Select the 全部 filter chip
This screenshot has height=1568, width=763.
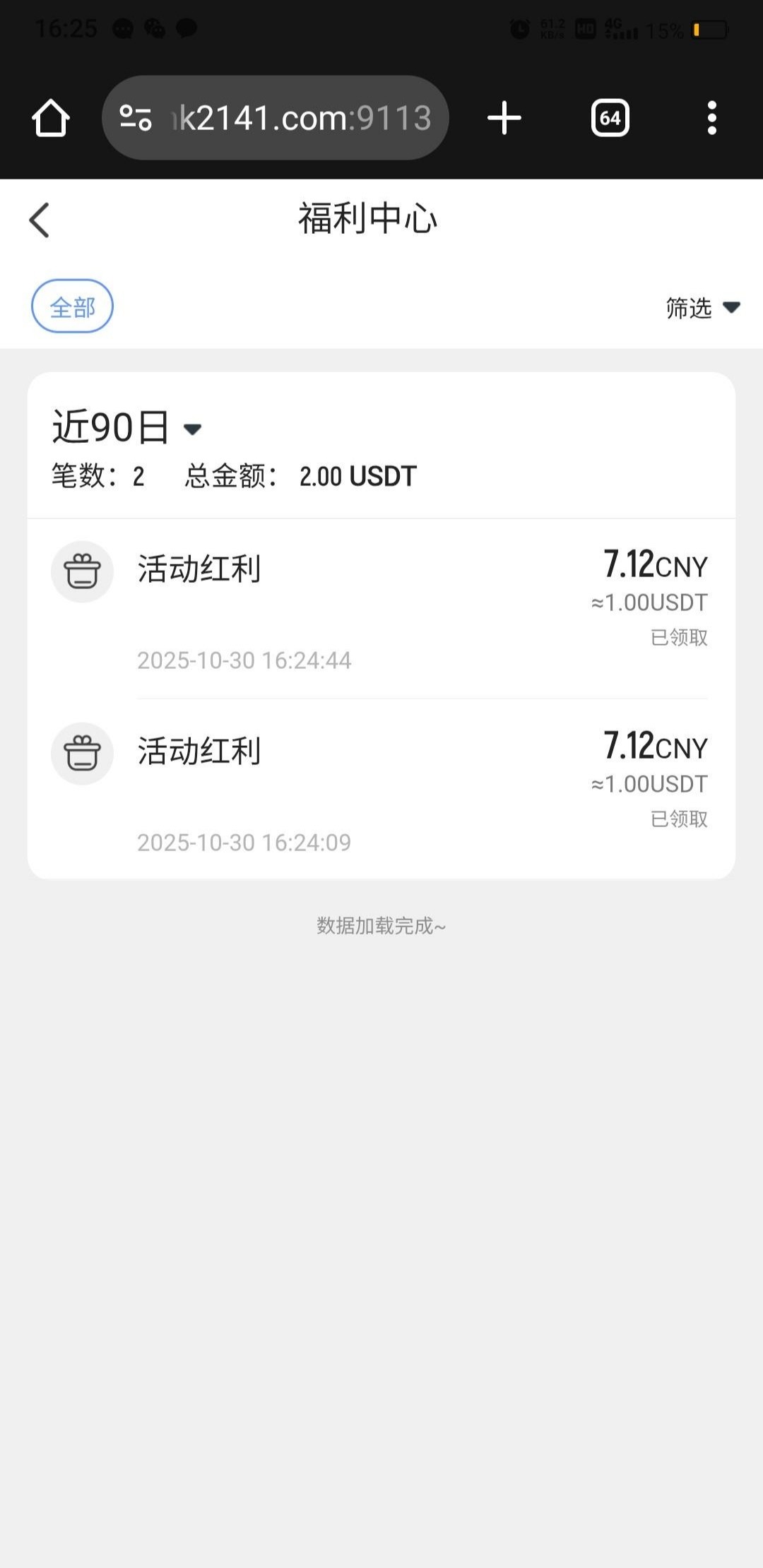pos(72,307)
